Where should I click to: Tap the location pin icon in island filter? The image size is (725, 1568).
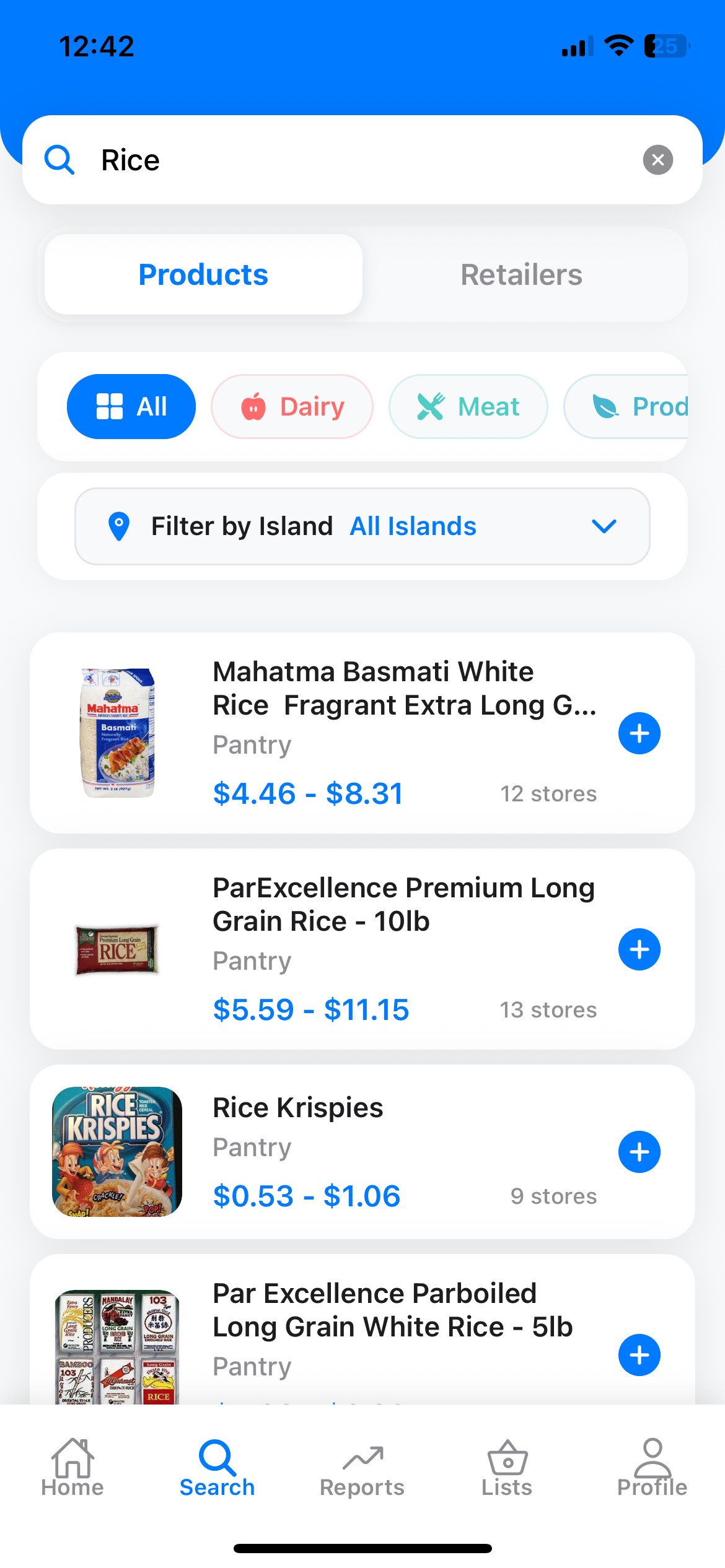click(x=118, y=526)
